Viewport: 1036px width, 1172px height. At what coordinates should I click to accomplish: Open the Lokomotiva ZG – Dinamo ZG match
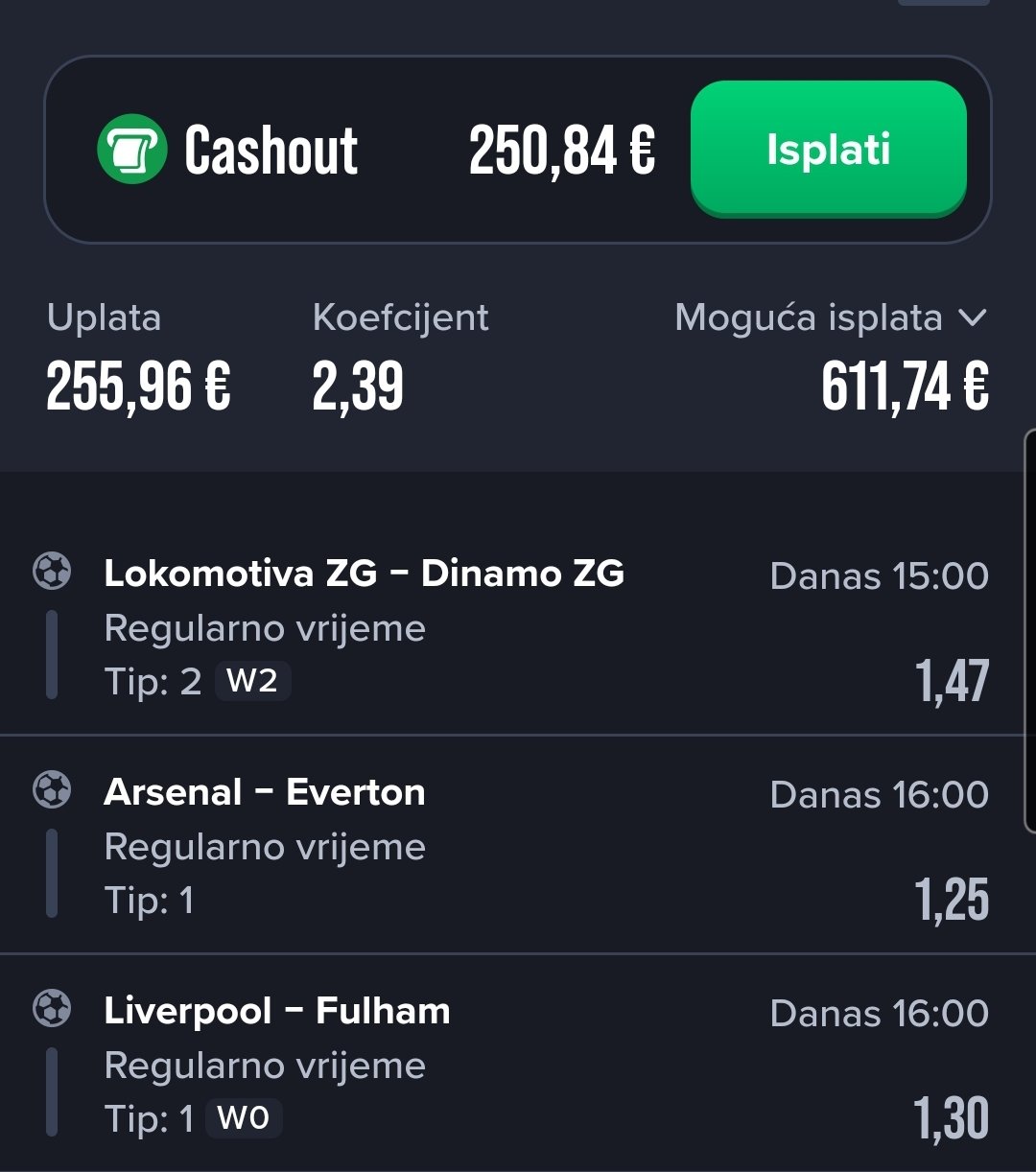tap(365, 574)
